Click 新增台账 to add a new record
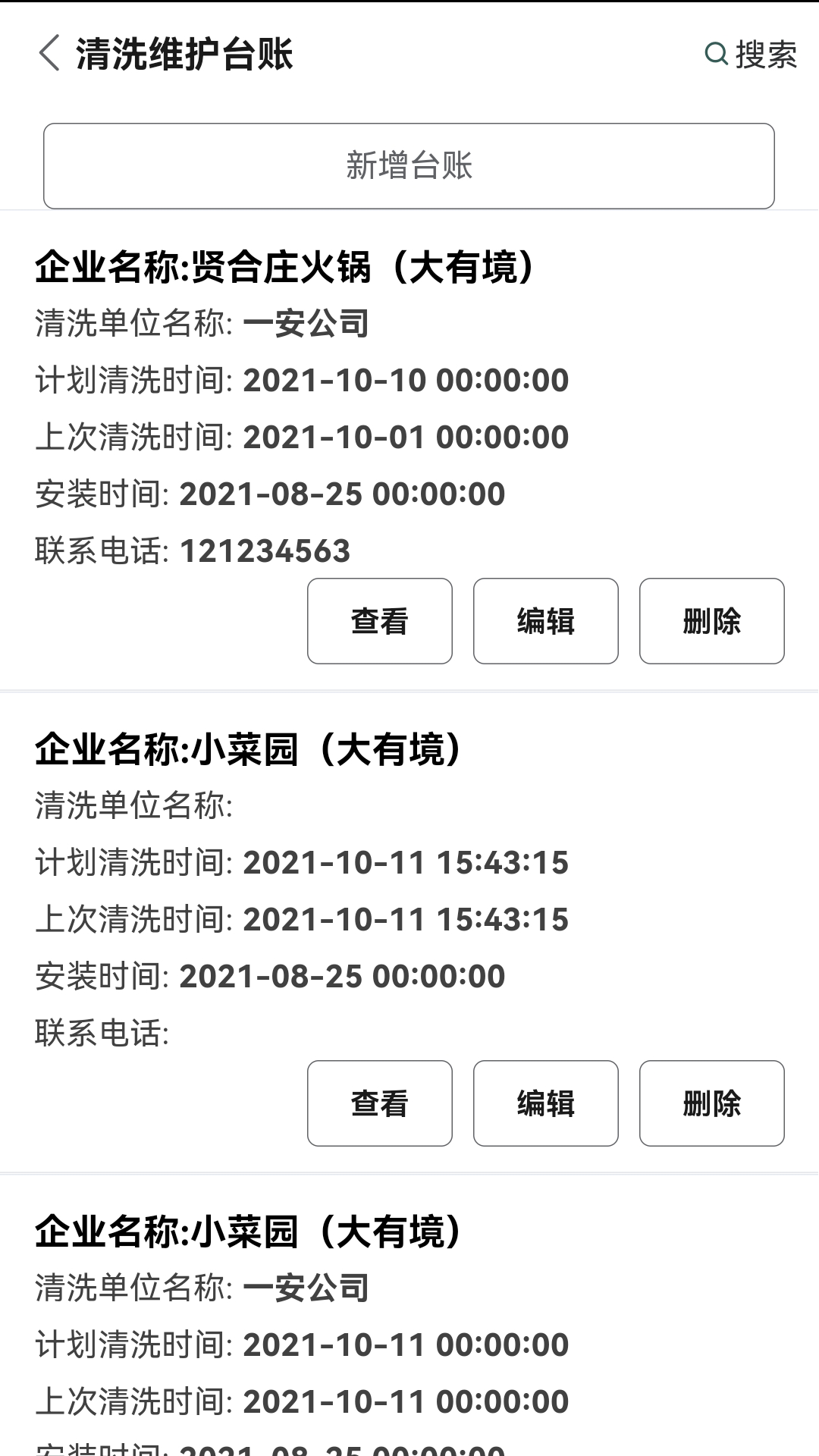 pyautogui.click(x=409, y=165)
